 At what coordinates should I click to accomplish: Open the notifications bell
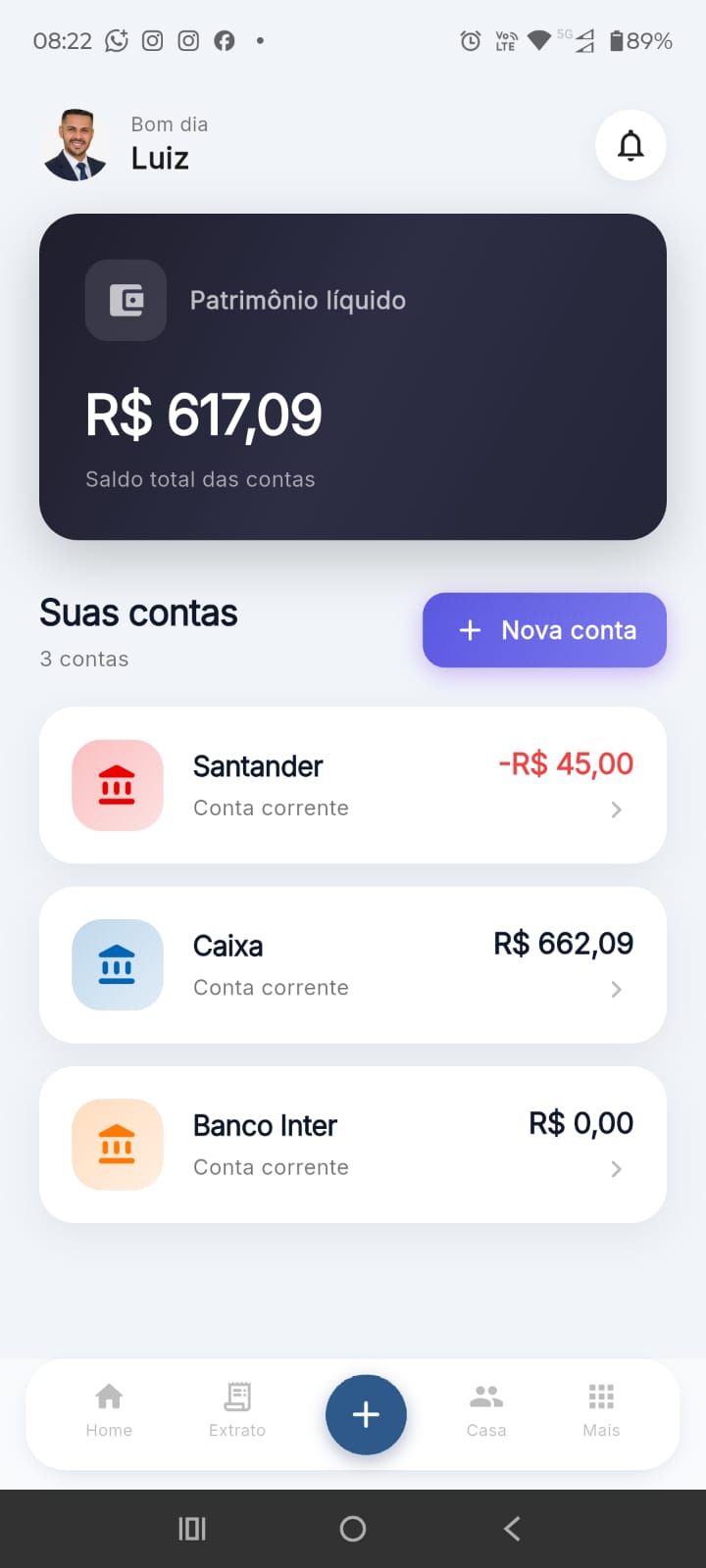[x=630, y=145]
